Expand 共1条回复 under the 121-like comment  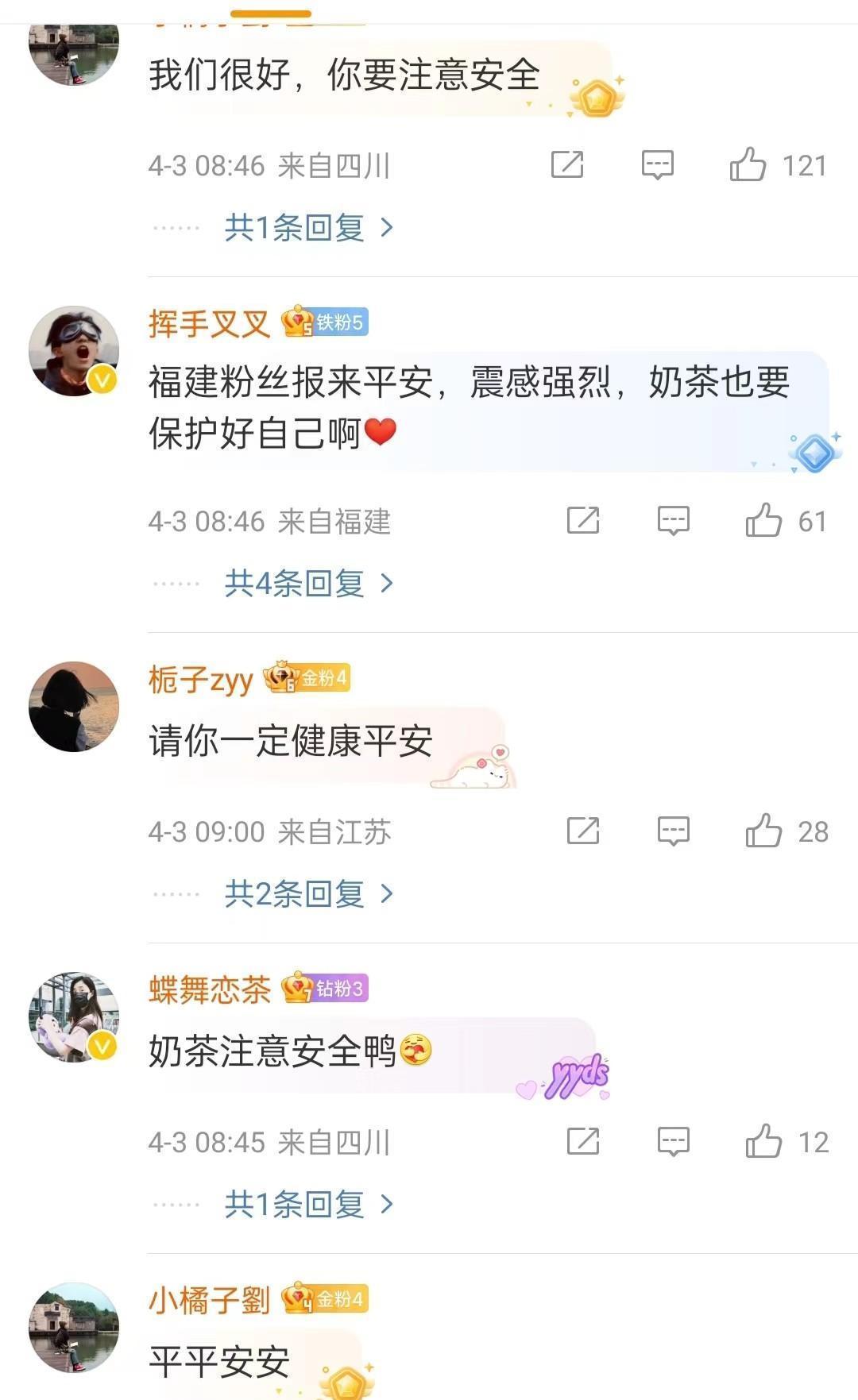click(308, 228)
